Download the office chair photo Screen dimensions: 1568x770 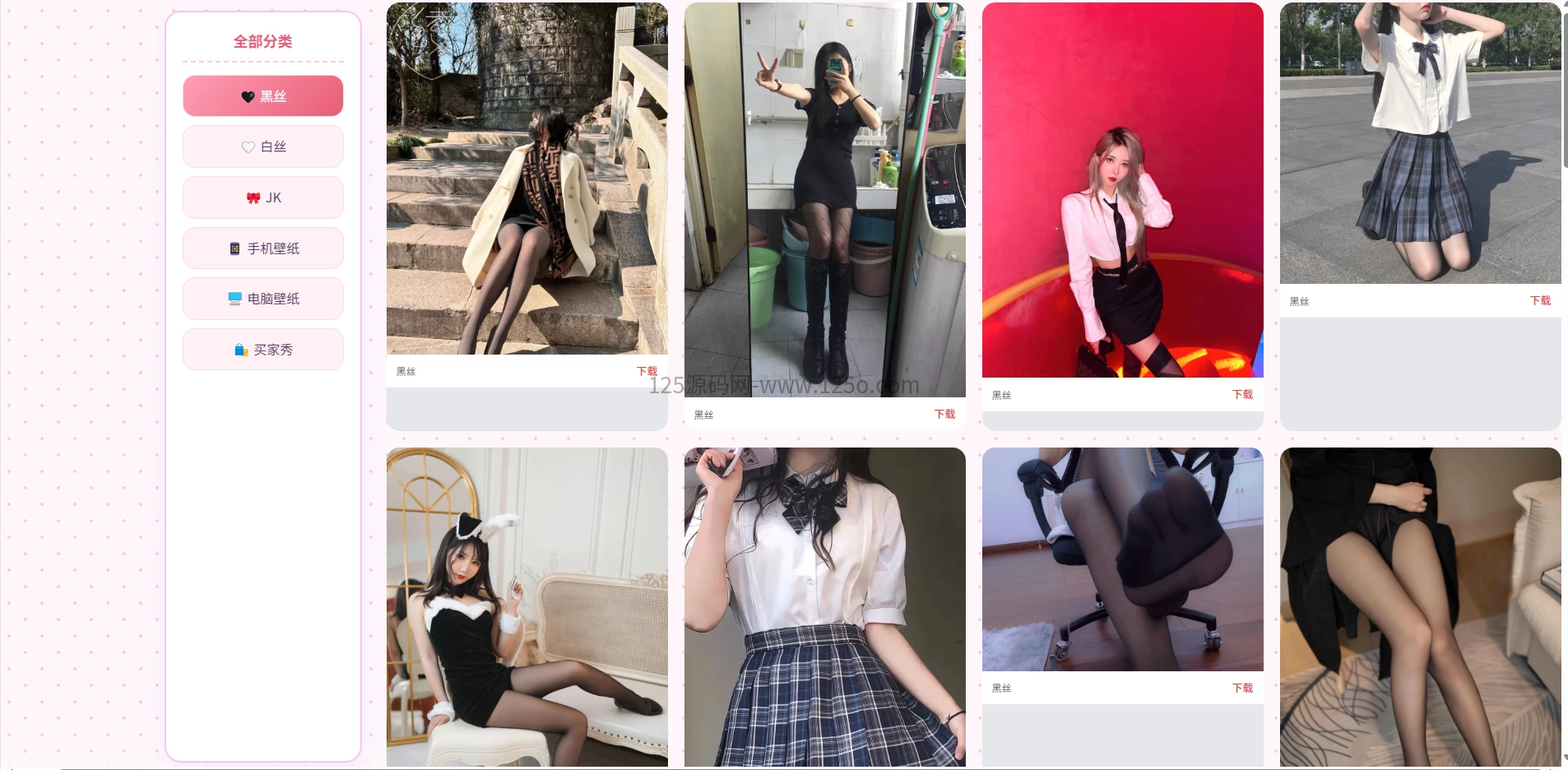coord(1242,688)
